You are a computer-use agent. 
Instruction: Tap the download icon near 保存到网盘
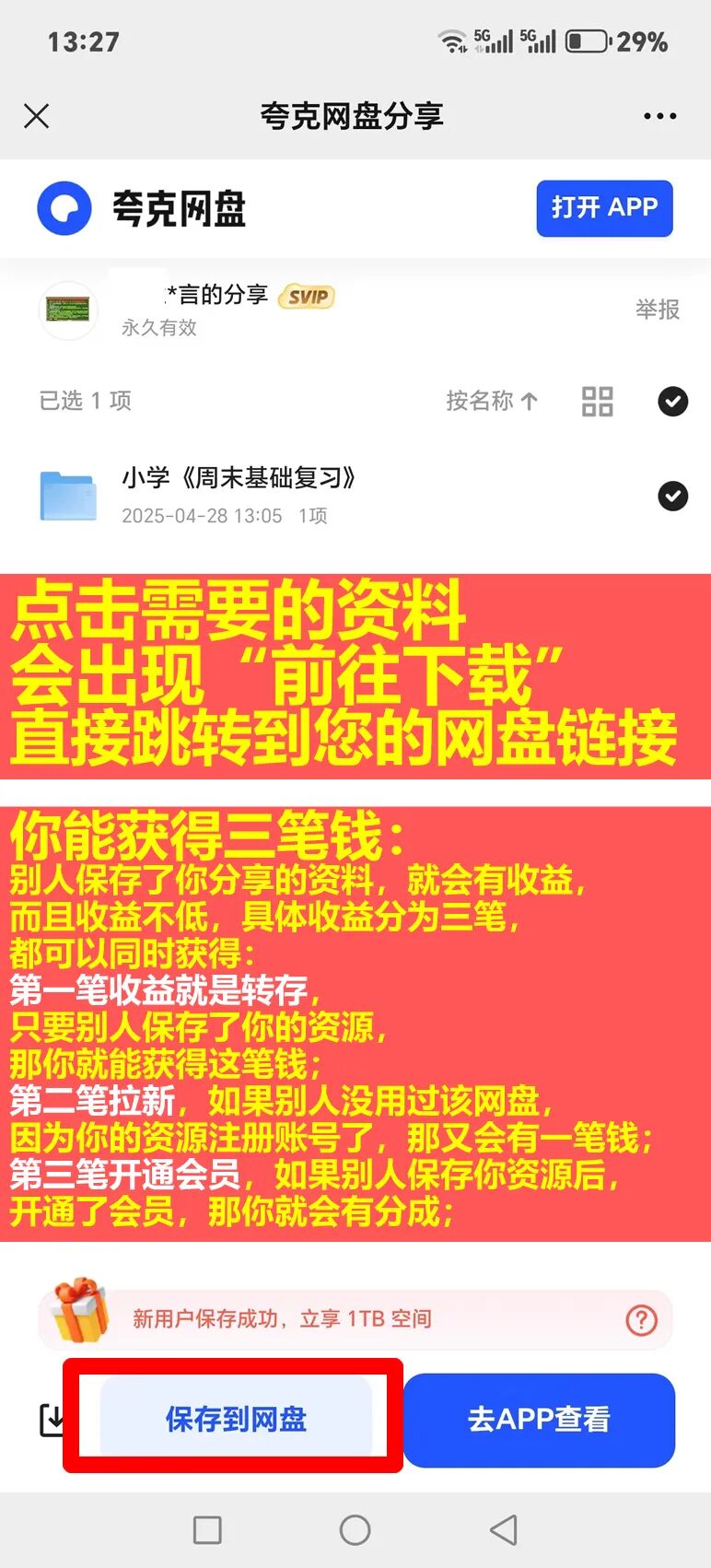(52, 1420)
